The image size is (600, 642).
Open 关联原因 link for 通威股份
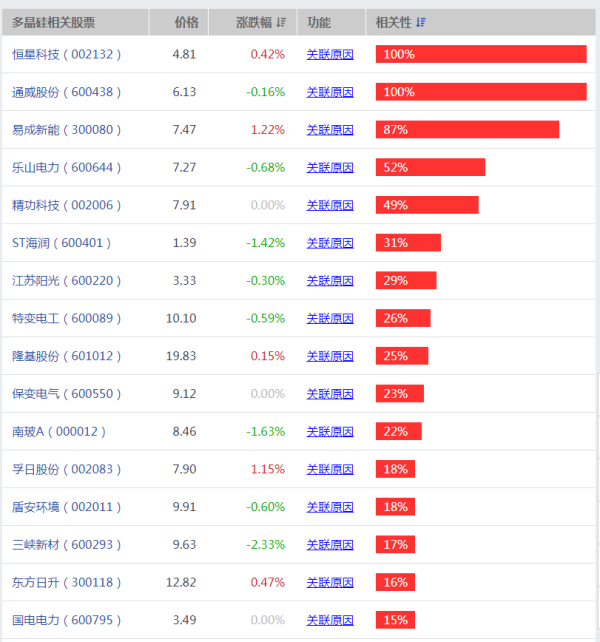click(x=330, y=92)
